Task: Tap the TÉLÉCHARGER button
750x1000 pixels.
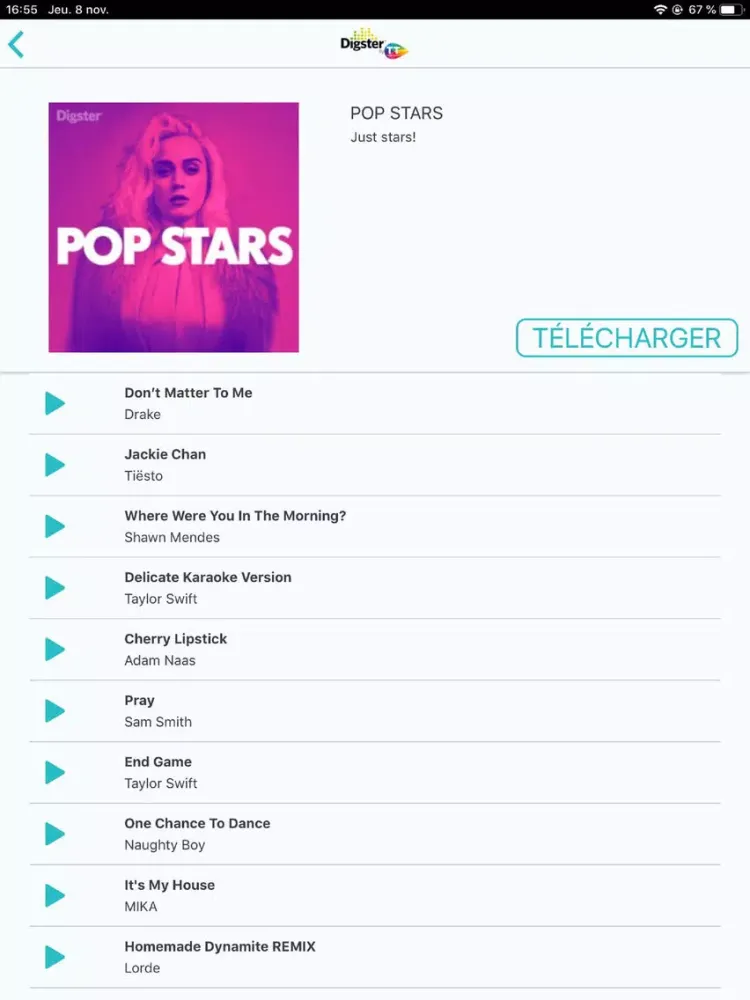Action: point(626,338)
